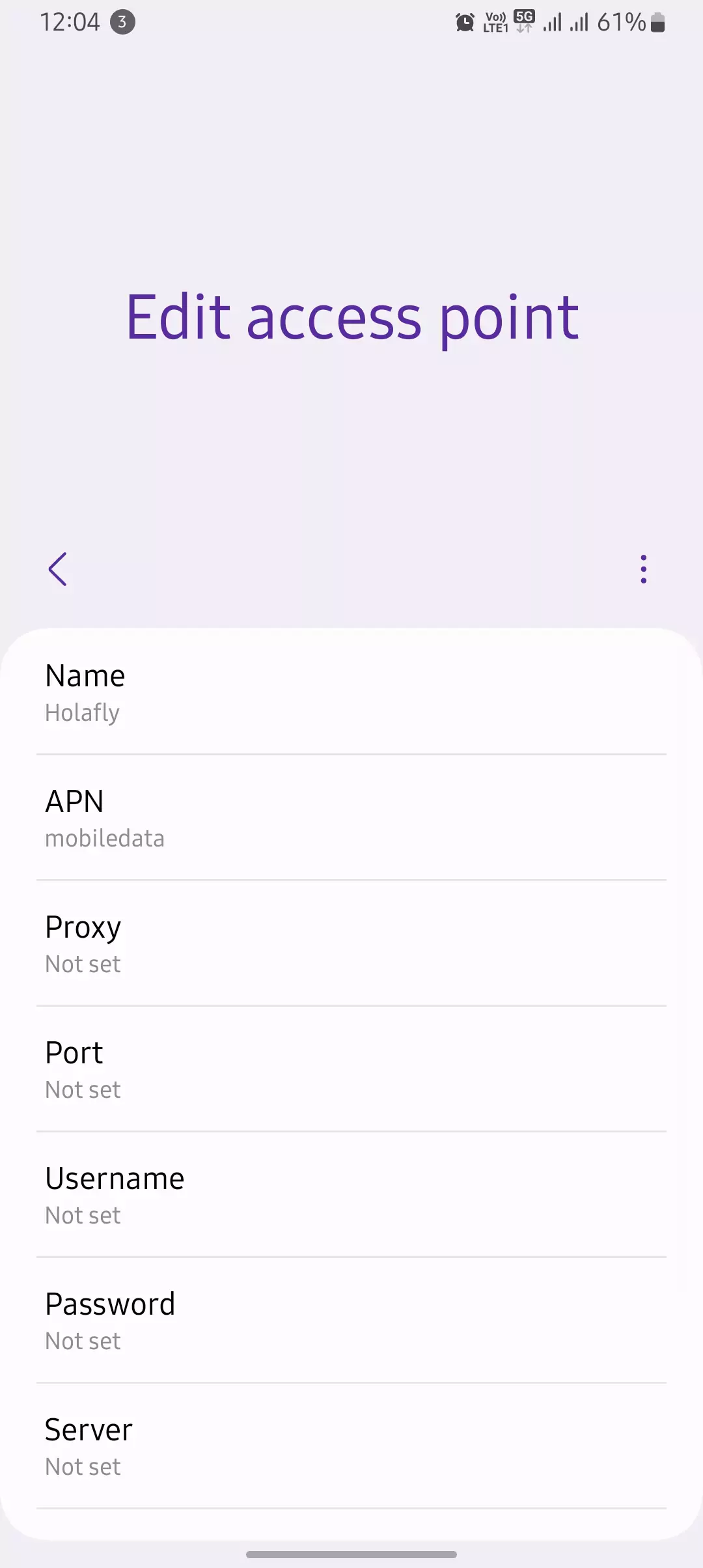Open the APN setting row
Viewport: 703px width, 1568px height.
click(x=351, y=819)
